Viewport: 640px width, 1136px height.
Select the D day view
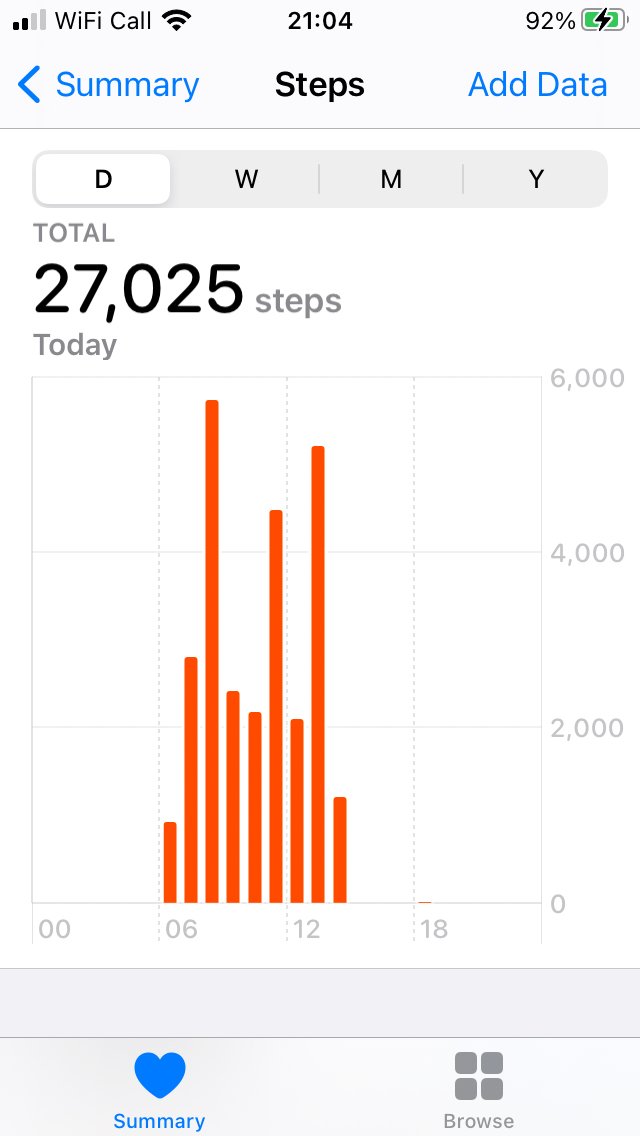tap(103, 179)
